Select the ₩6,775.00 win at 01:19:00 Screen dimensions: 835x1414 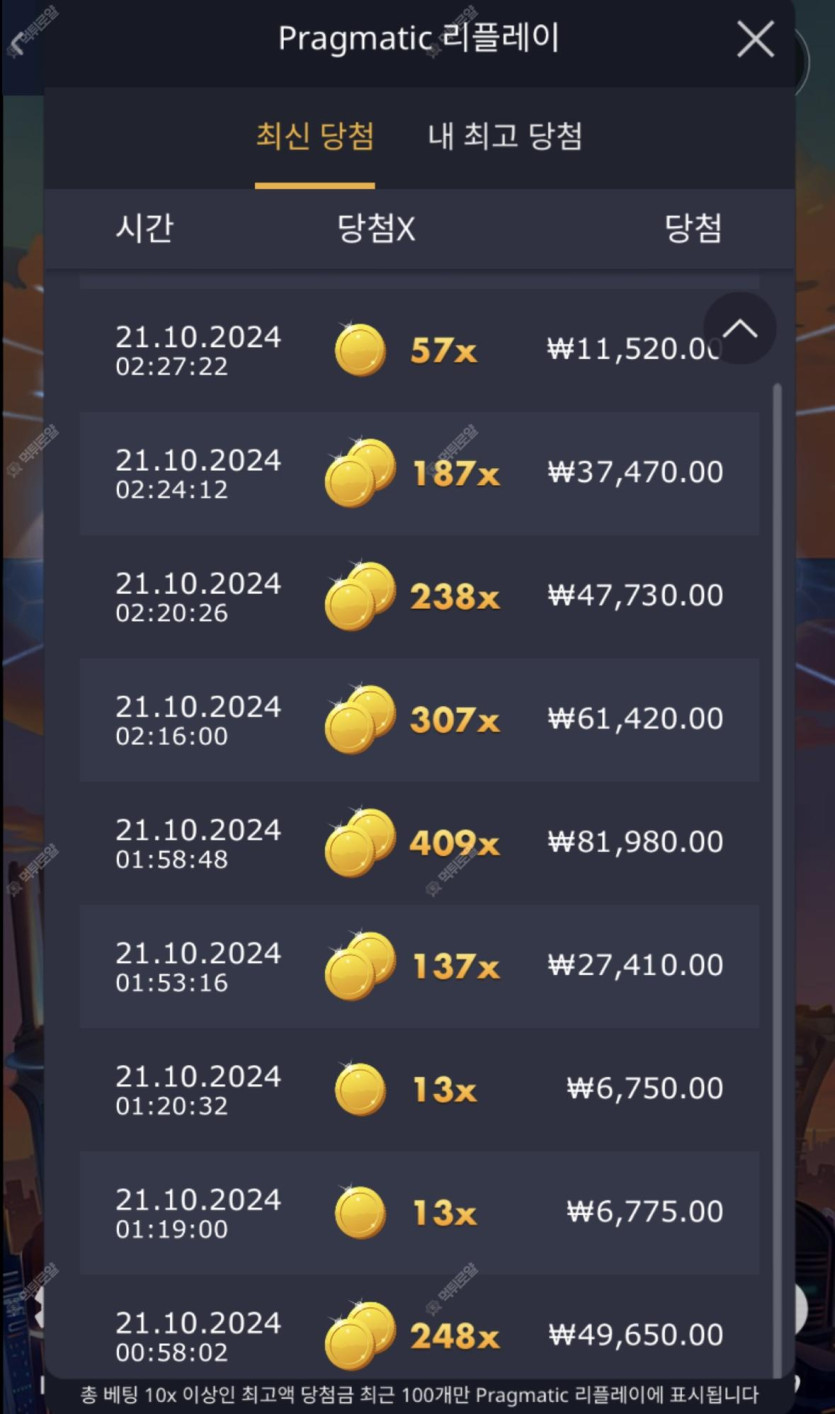419,1212
